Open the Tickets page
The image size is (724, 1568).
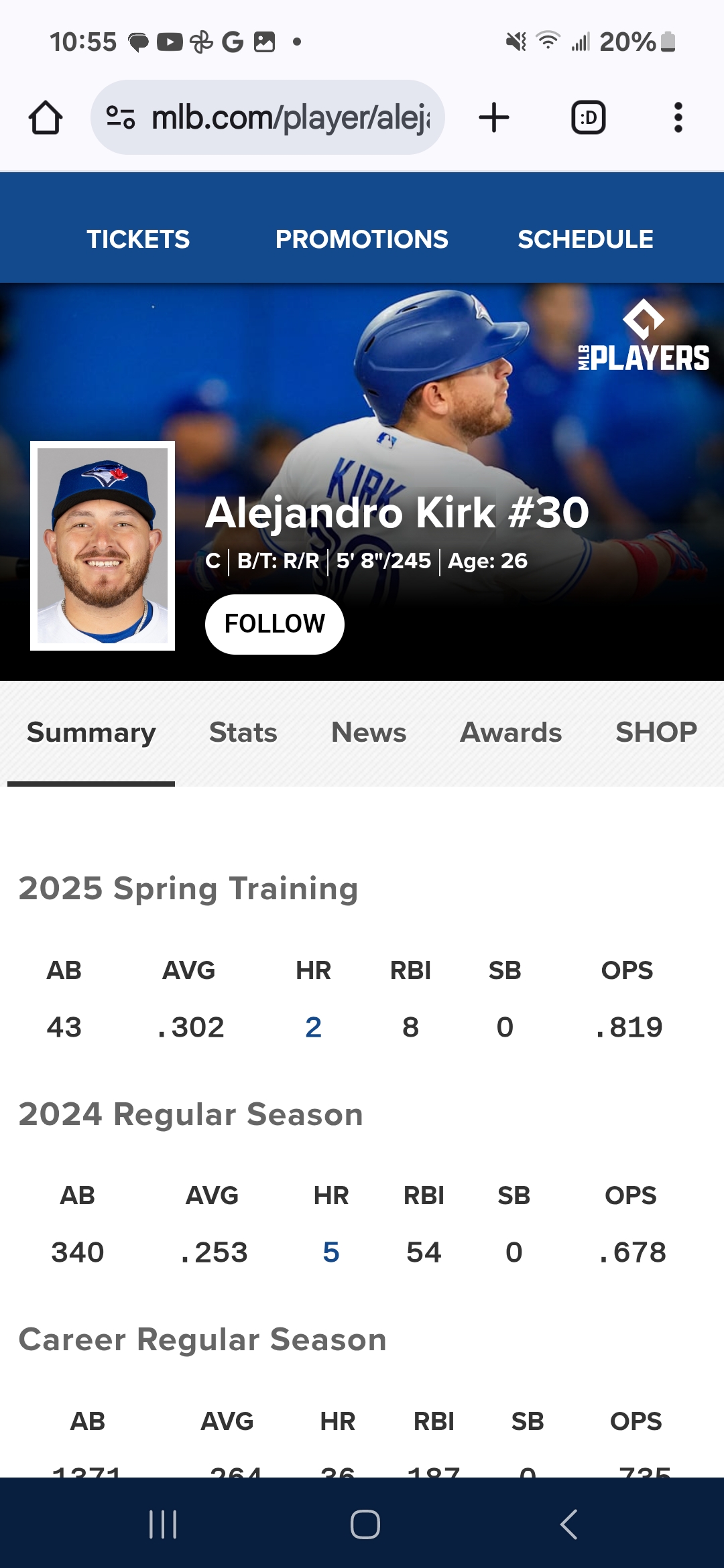[x=138, y=239]
